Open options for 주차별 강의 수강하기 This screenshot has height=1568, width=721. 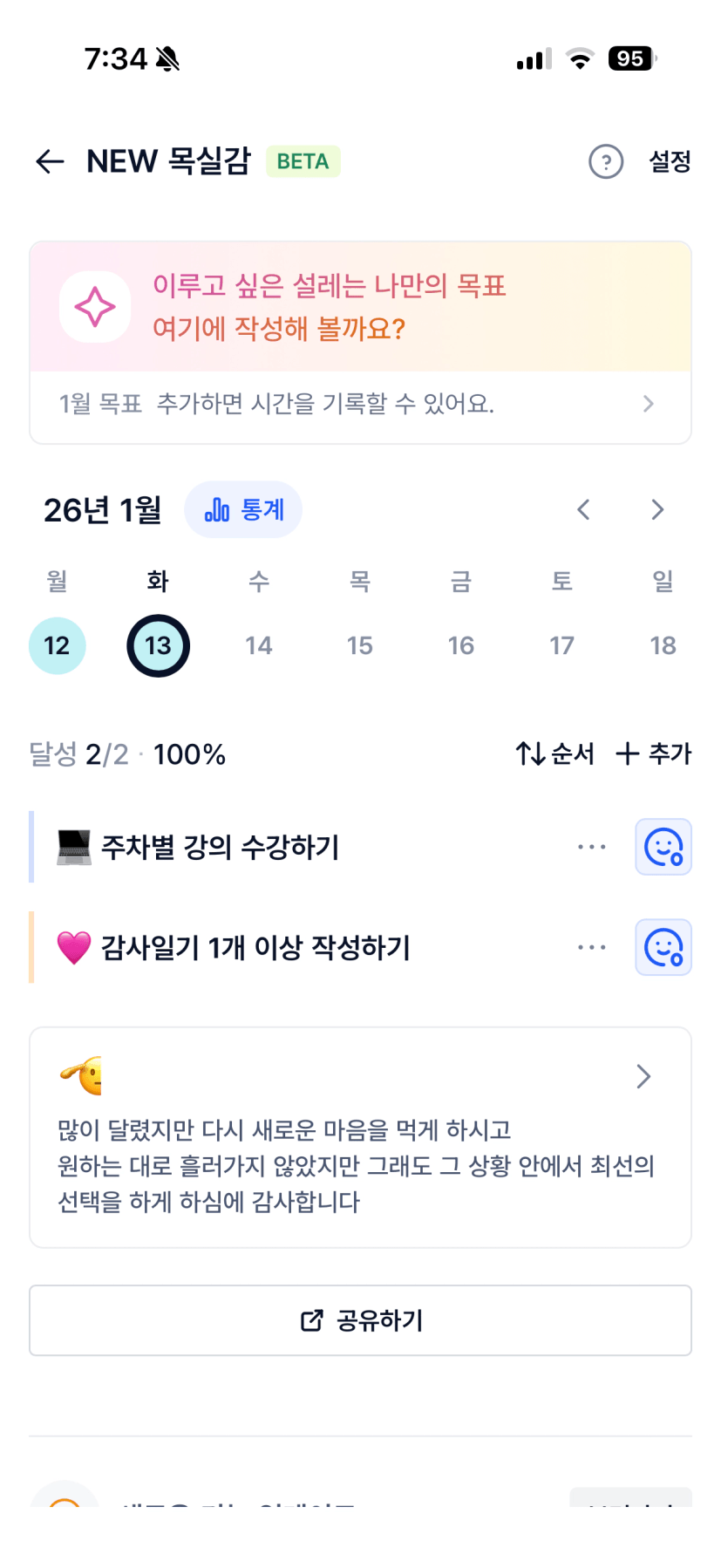[591, 847]
